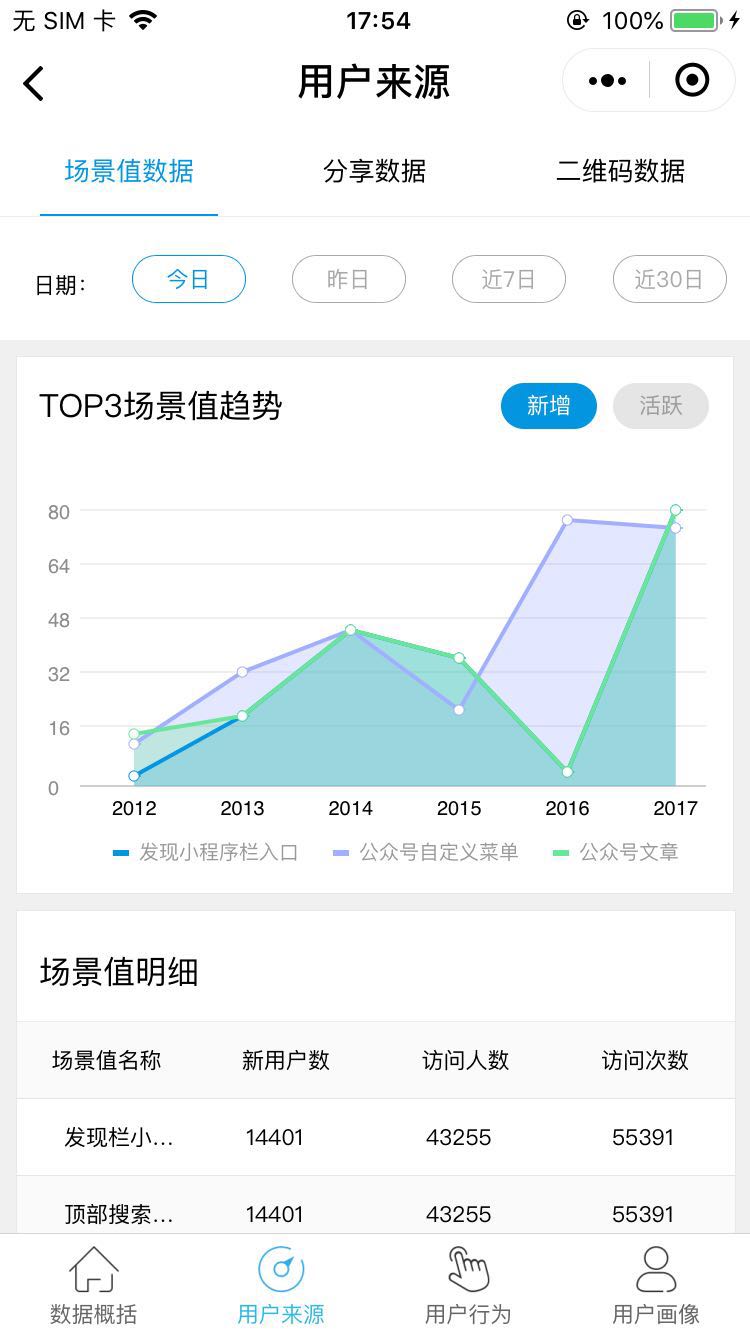This screenshot has height=1334, width=750.
Task: Open the 数据概括 bottom tab
Action: click(94, 1285)
